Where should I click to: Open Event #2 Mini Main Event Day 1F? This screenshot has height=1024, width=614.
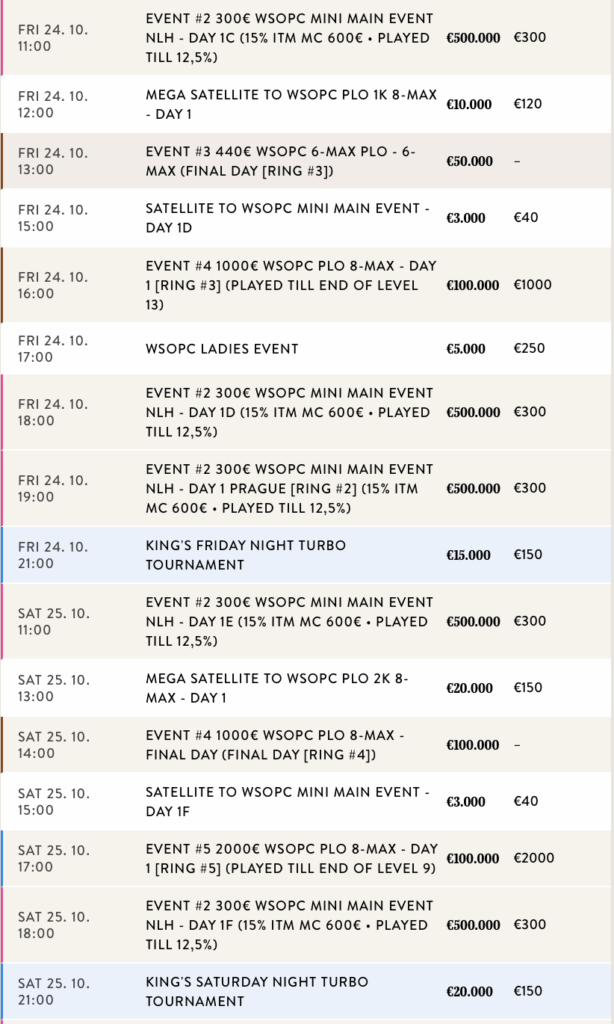[x=289, y=925]
